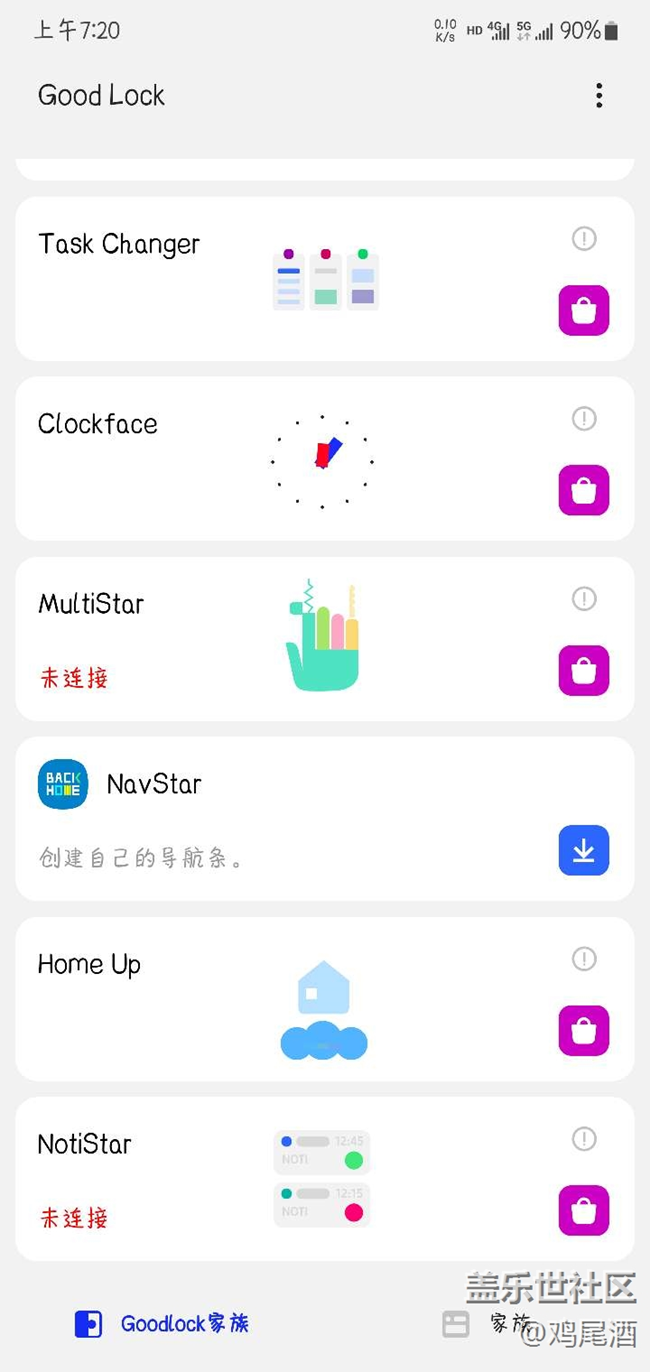The image size is (650, 1372).
Task: Tap the store bag button for Home Up
Action: tap(584, 1031)
